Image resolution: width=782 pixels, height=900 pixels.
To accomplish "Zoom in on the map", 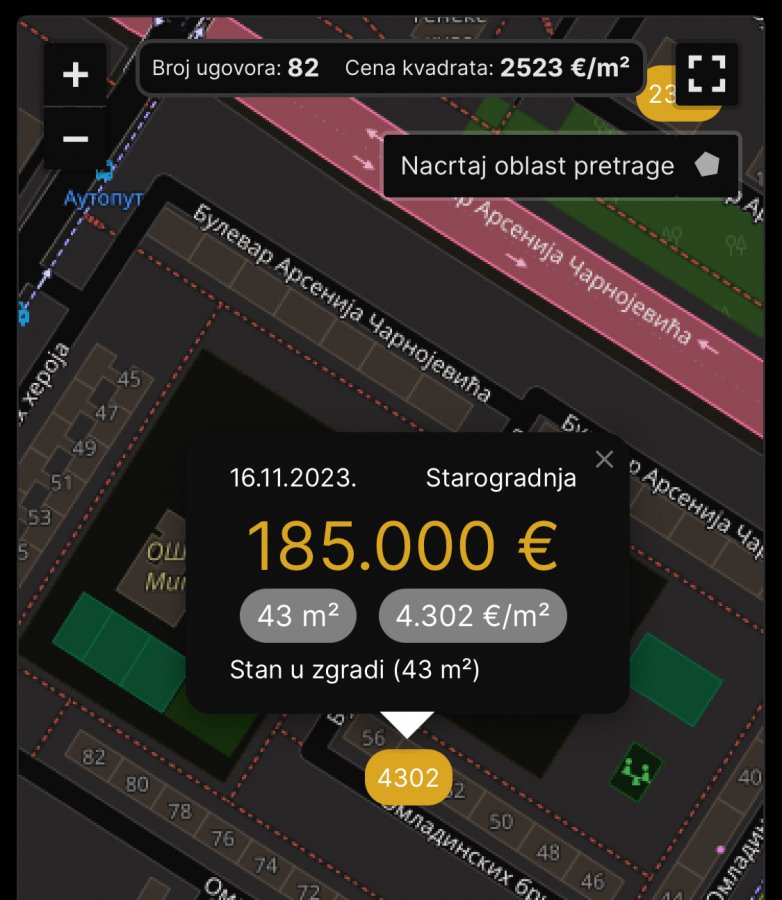I will [x=75, y=75].
